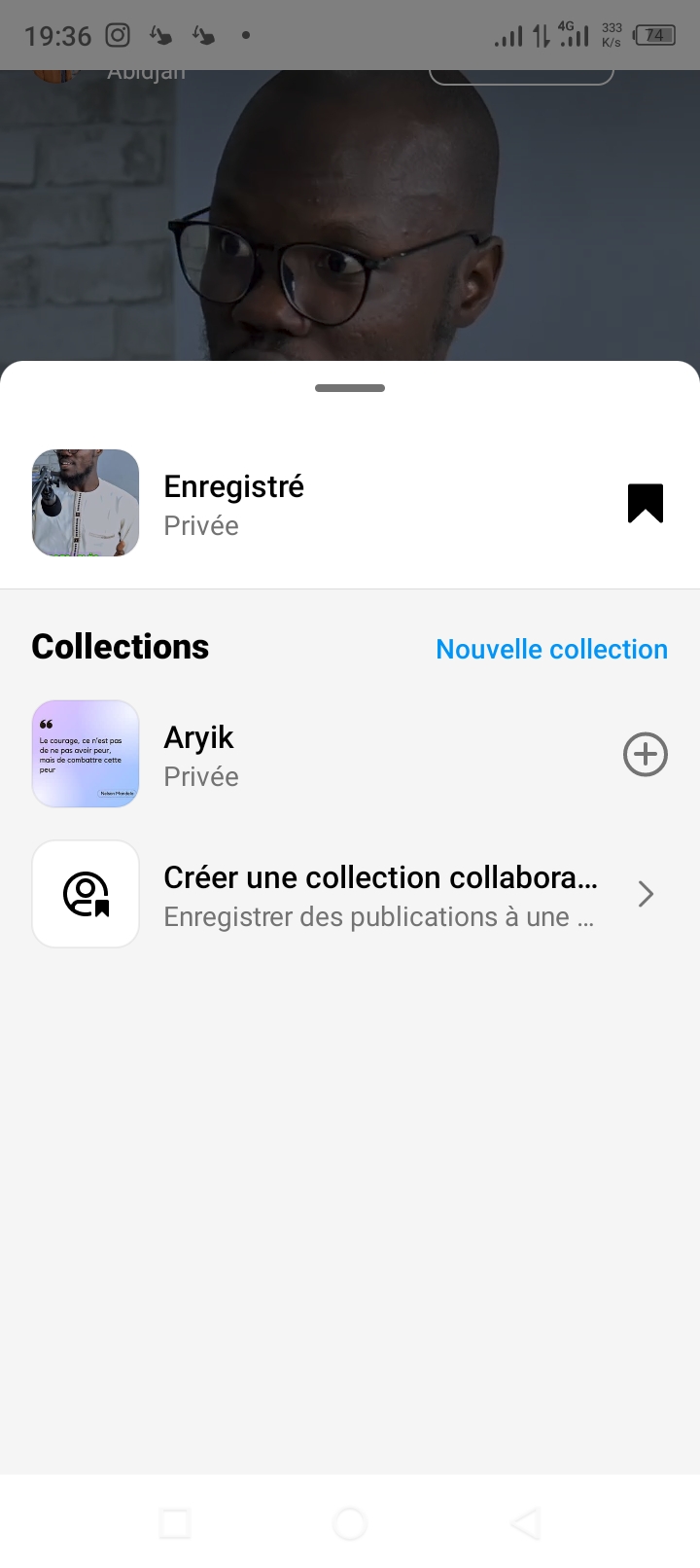Open the Enregistré saved posts thumbnail
This screenshot has width=700, height=1568.
[86, 503]
